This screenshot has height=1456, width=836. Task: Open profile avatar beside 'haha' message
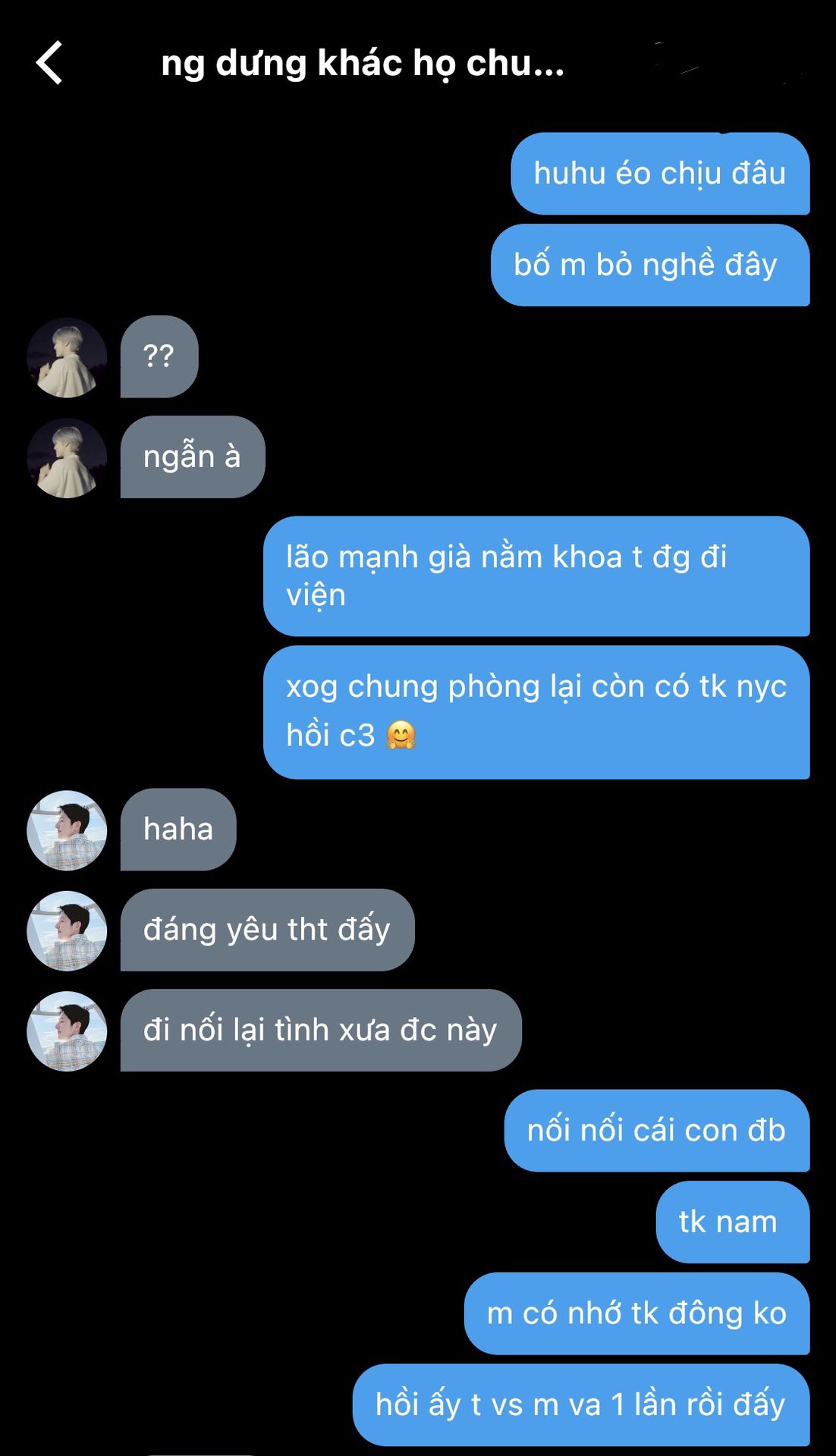click(67, 830)
